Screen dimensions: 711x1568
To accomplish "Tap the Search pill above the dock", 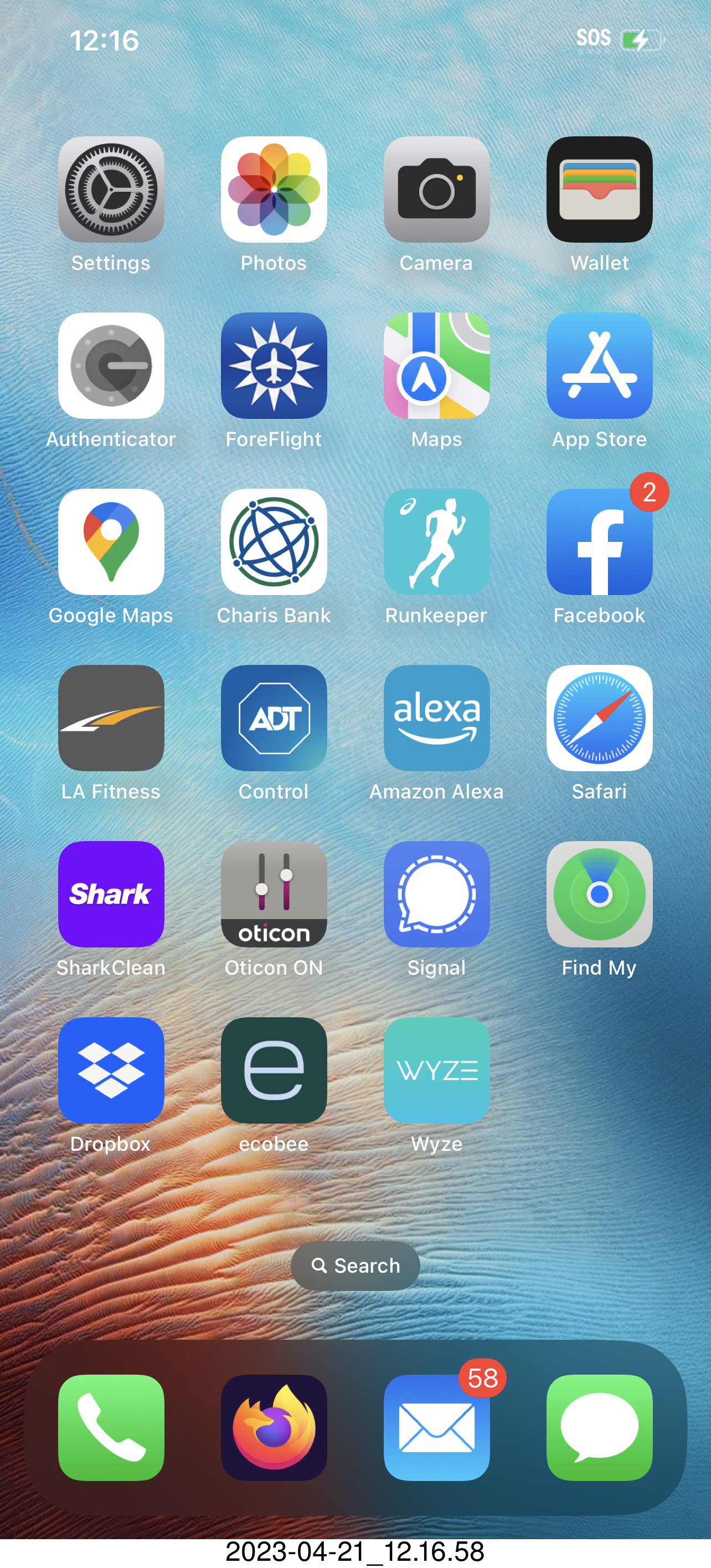I will [355, 1265].
